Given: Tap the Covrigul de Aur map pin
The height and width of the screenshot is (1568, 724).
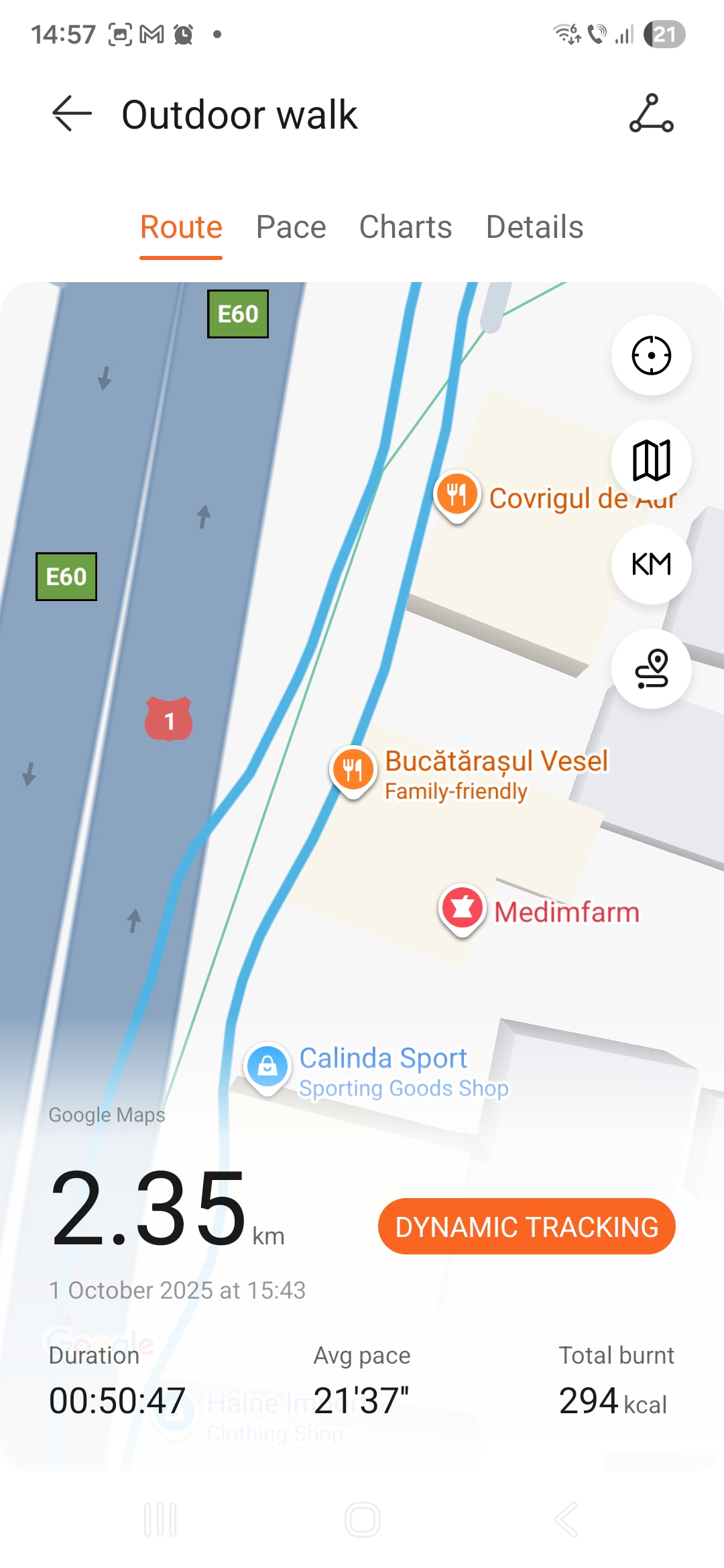Looking at the screenshot, I should 457,495.
